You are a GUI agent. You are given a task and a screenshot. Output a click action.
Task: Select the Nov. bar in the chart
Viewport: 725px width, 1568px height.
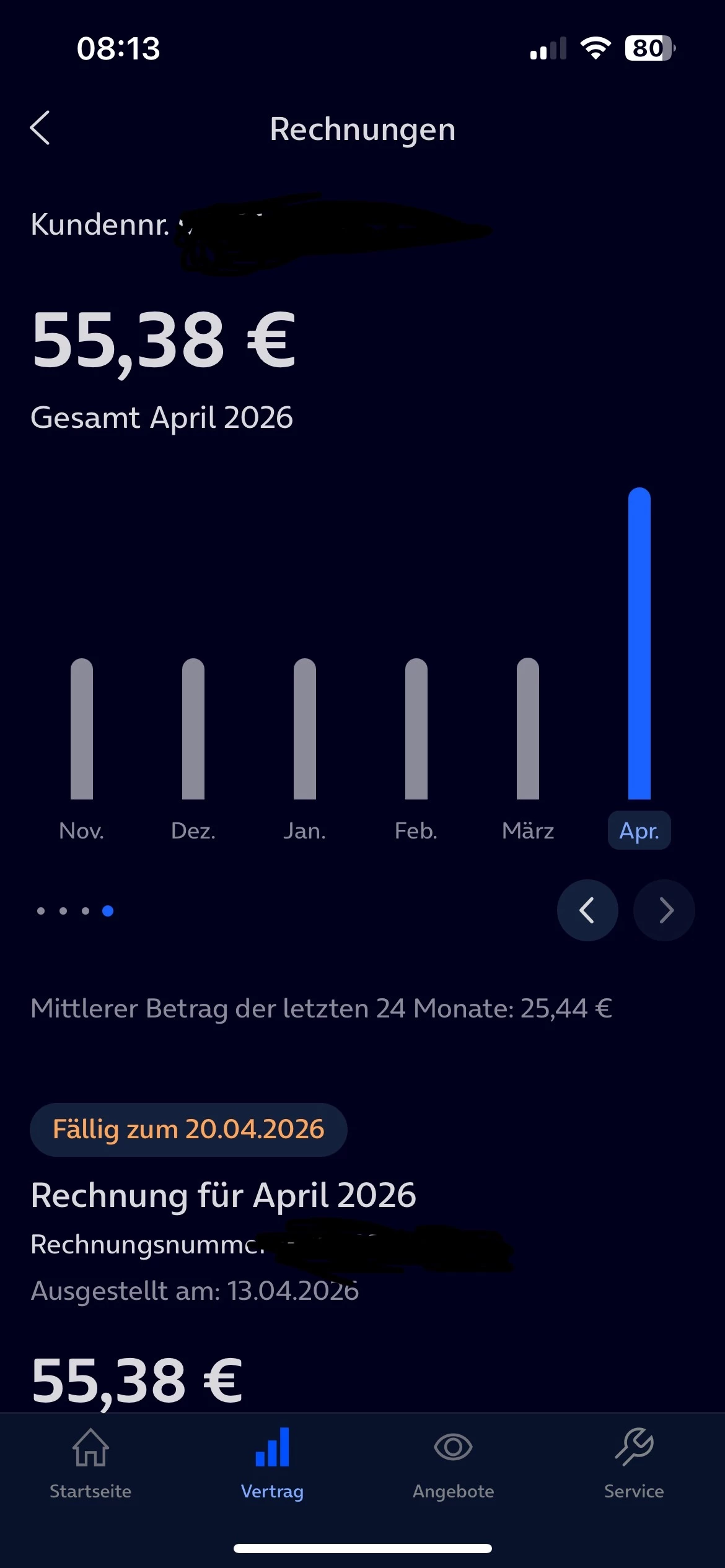pyautogui.click(x=82, y=729)
